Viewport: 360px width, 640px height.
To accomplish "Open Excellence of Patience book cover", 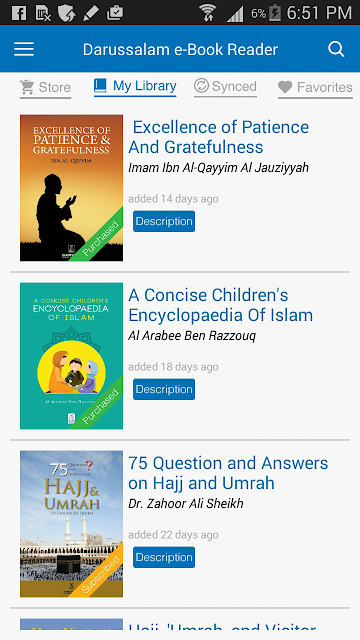I will 71,188.
